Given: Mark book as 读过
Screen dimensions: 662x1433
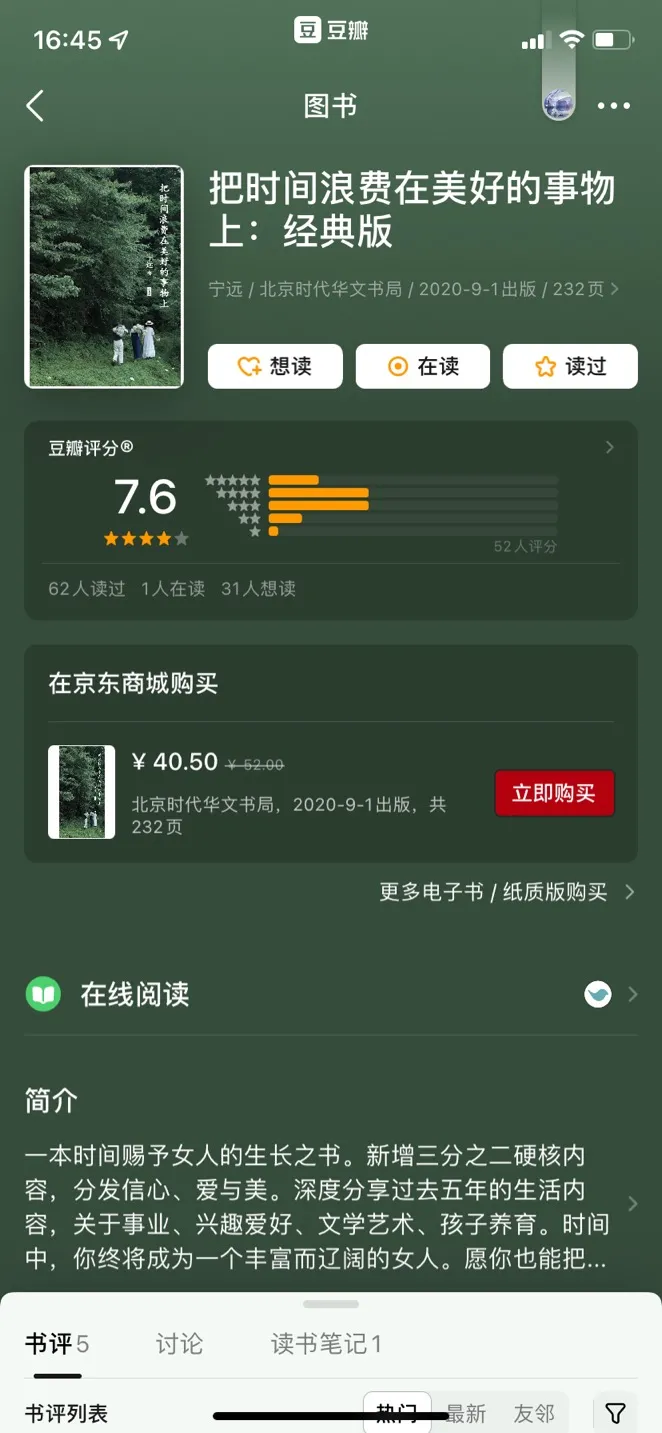Looking at the screenshot, I should tap(570, 366).
